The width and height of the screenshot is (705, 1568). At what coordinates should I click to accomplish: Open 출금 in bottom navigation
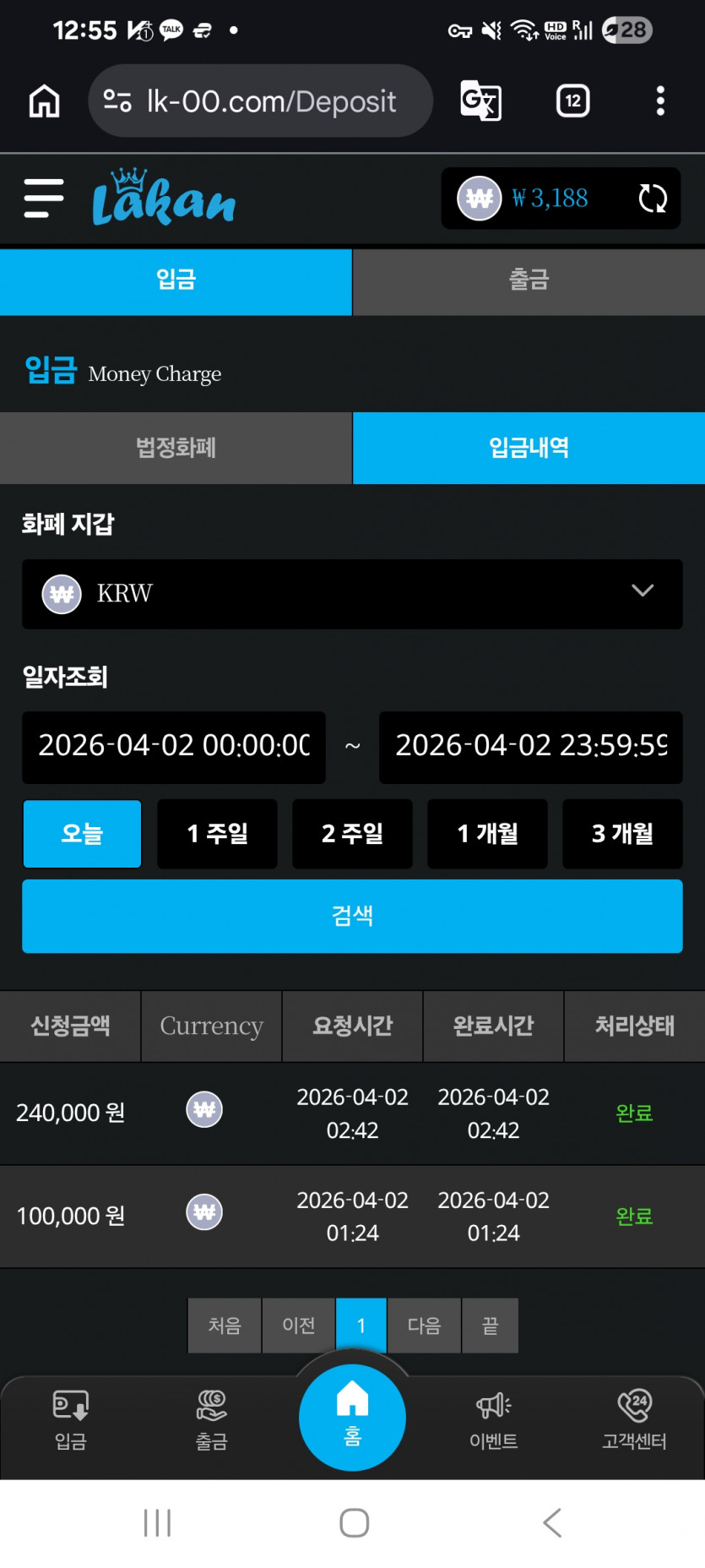point(211,1420)
